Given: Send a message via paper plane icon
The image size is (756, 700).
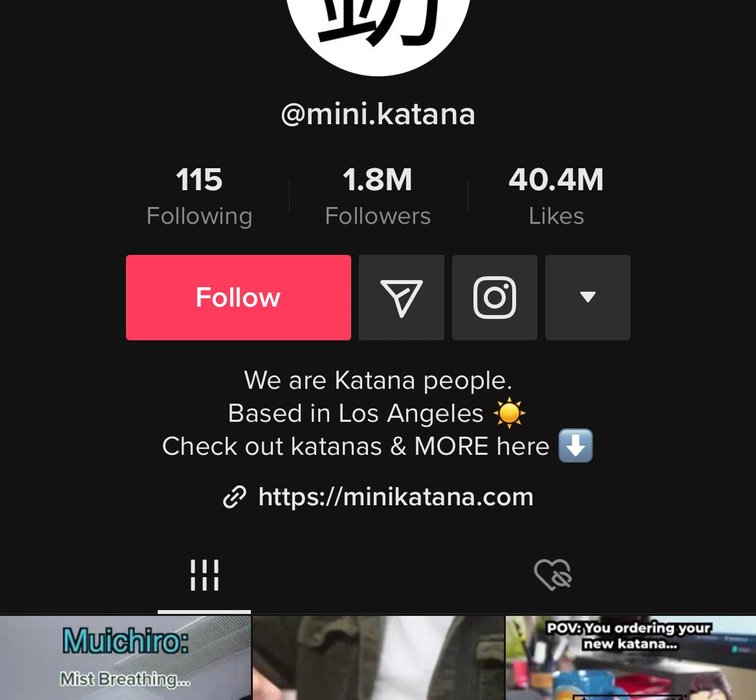Looking at the screenshot, I should tap(401, 298).
